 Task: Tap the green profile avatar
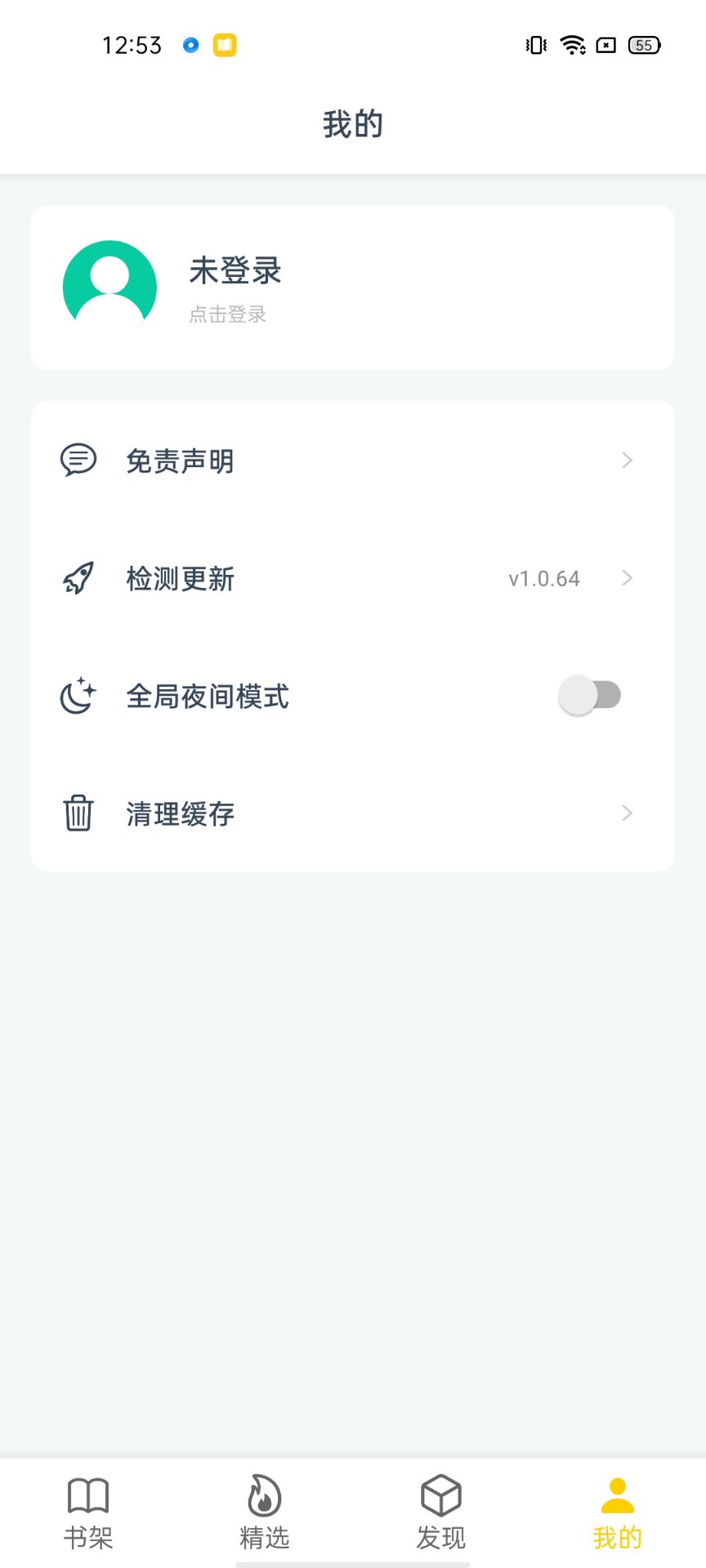tap(109, 287)
